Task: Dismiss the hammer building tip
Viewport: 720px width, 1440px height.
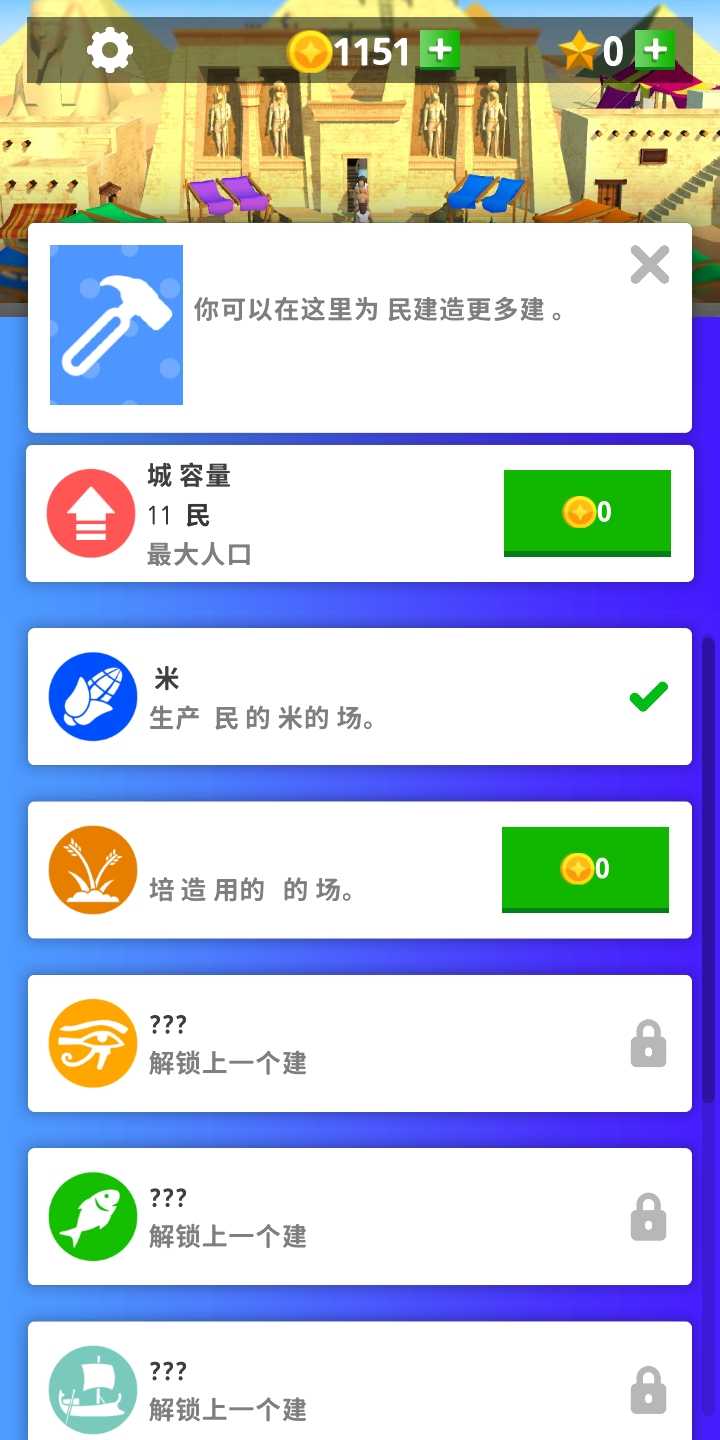Action: [x=650, y=265]
